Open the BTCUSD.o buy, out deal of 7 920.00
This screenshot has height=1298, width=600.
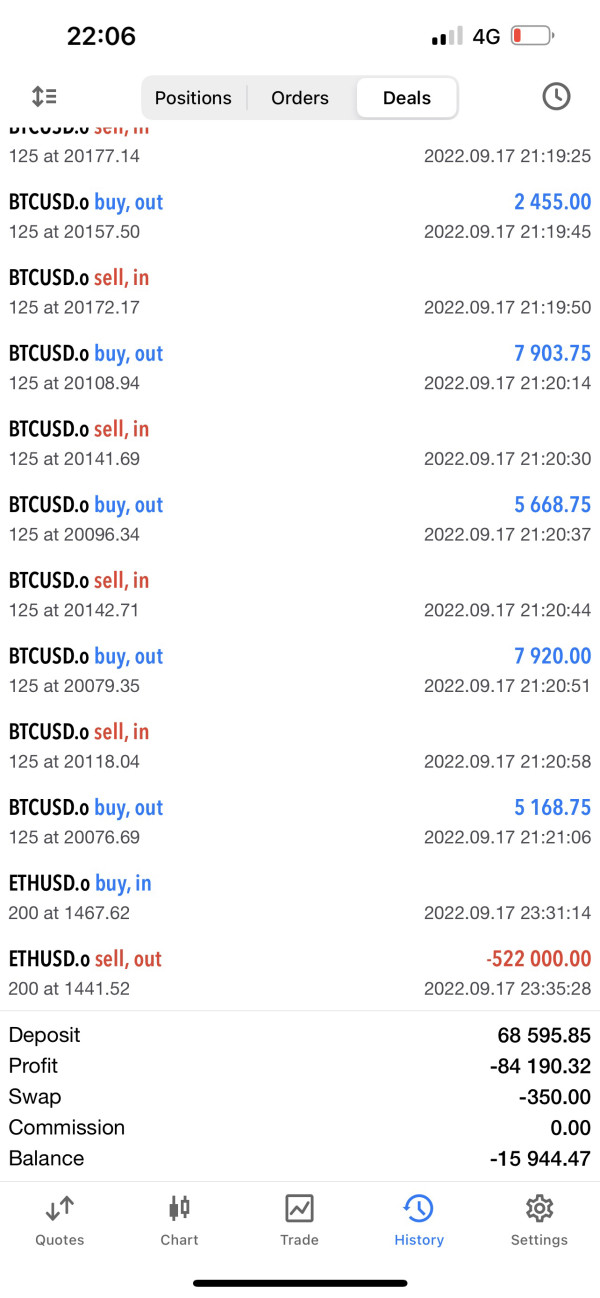click(300, 670)
